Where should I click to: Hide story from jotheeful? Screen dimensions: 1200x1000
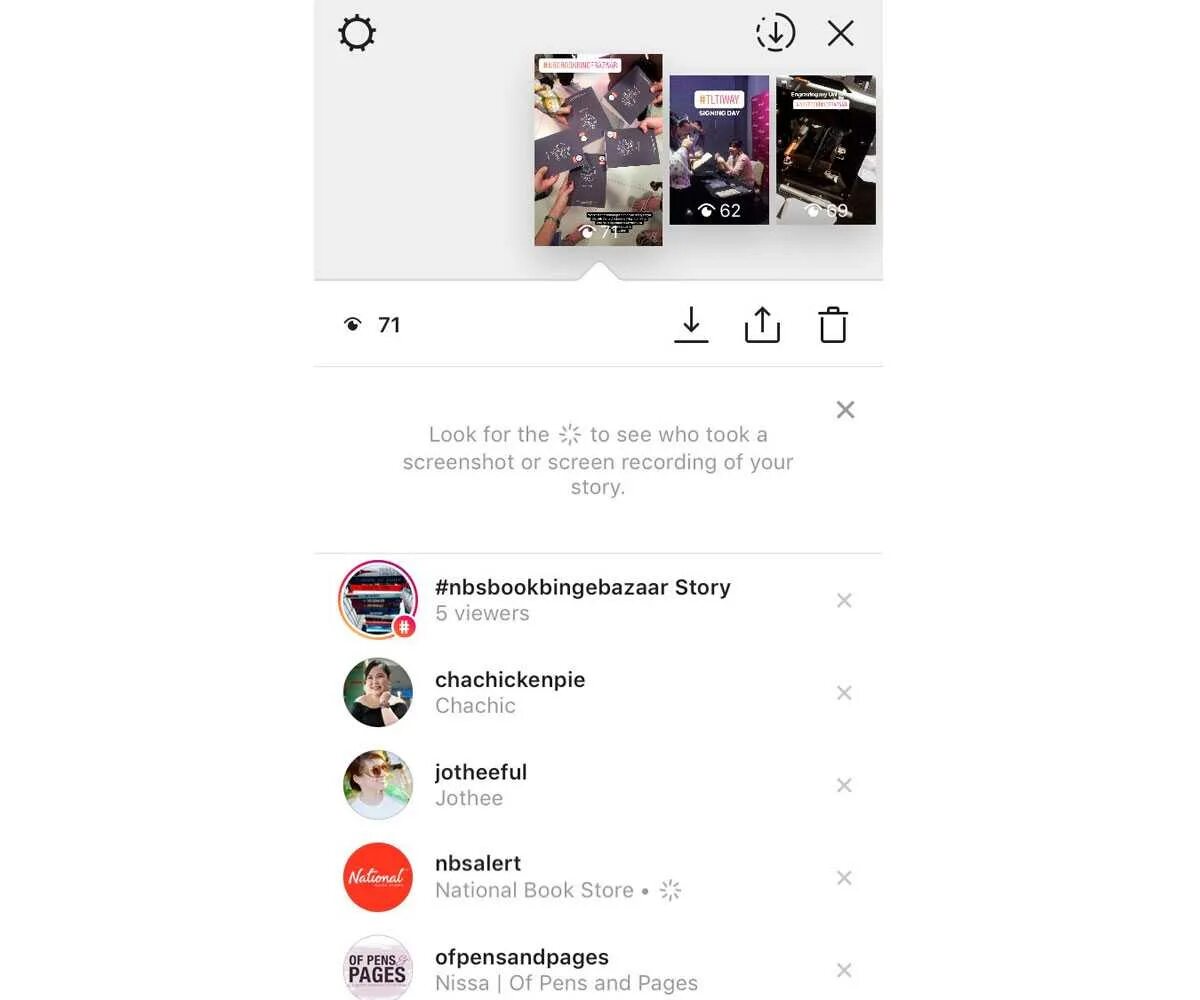click(x=844, y=785)
